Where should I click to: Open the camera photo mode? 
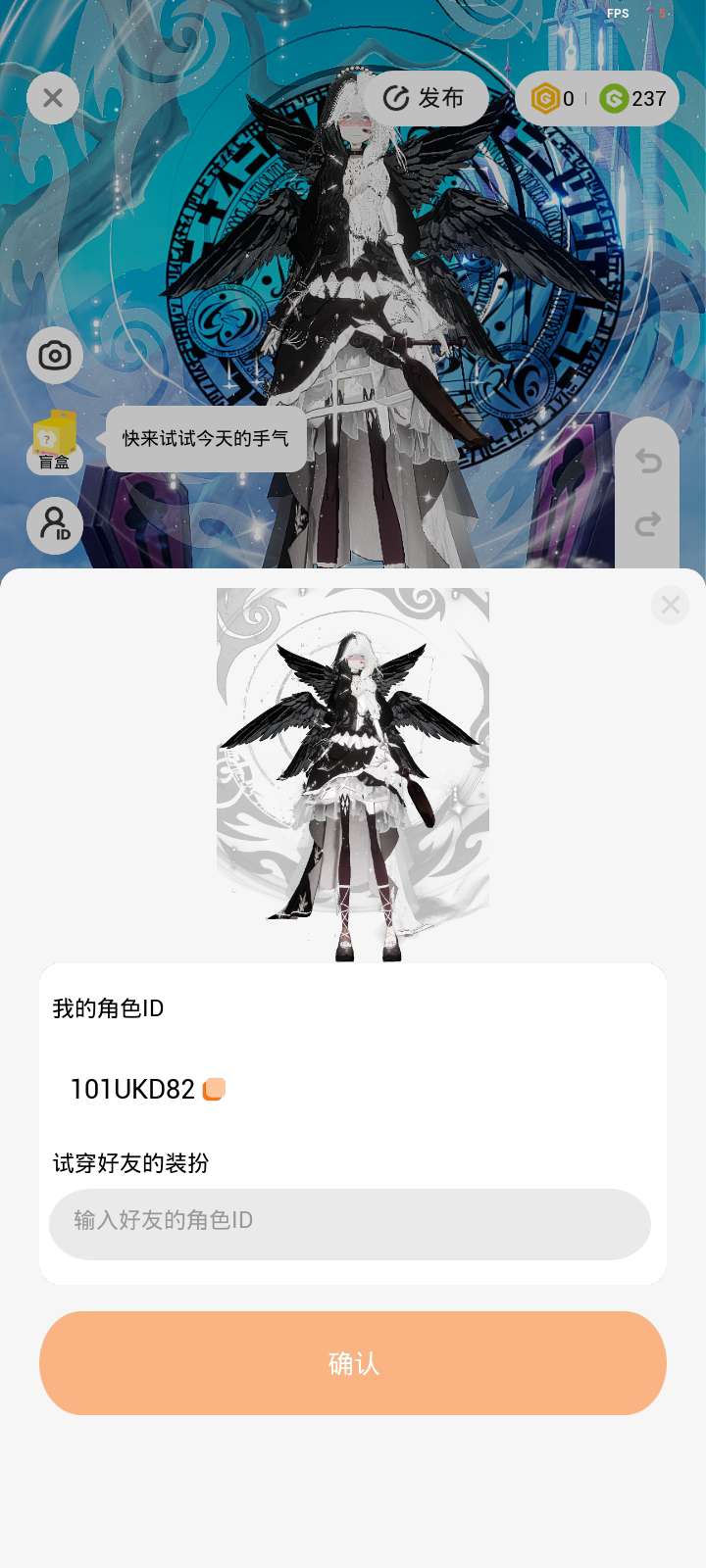55,355
